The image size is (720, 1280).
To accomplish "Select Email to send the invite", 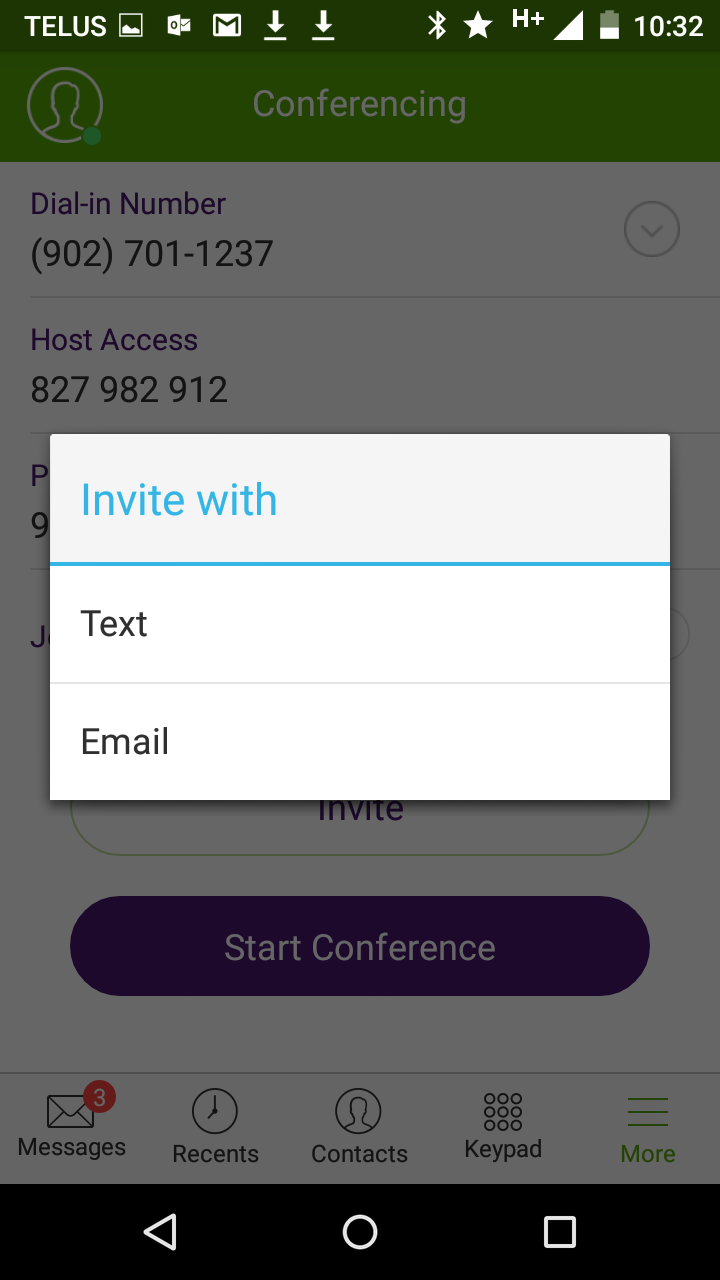I will point(360,742).
